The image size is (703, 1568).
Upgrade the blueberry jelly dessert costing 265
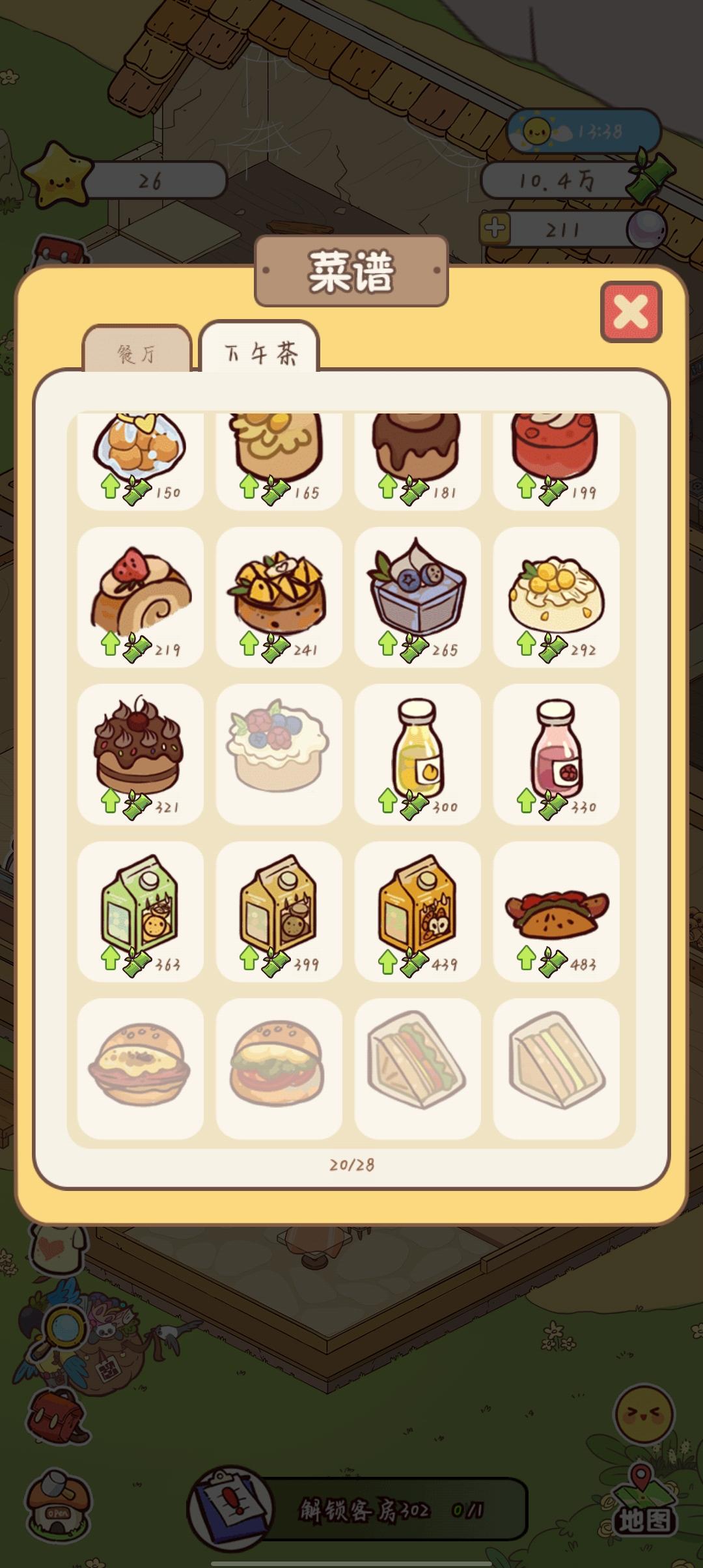click(x=417, y=597)
